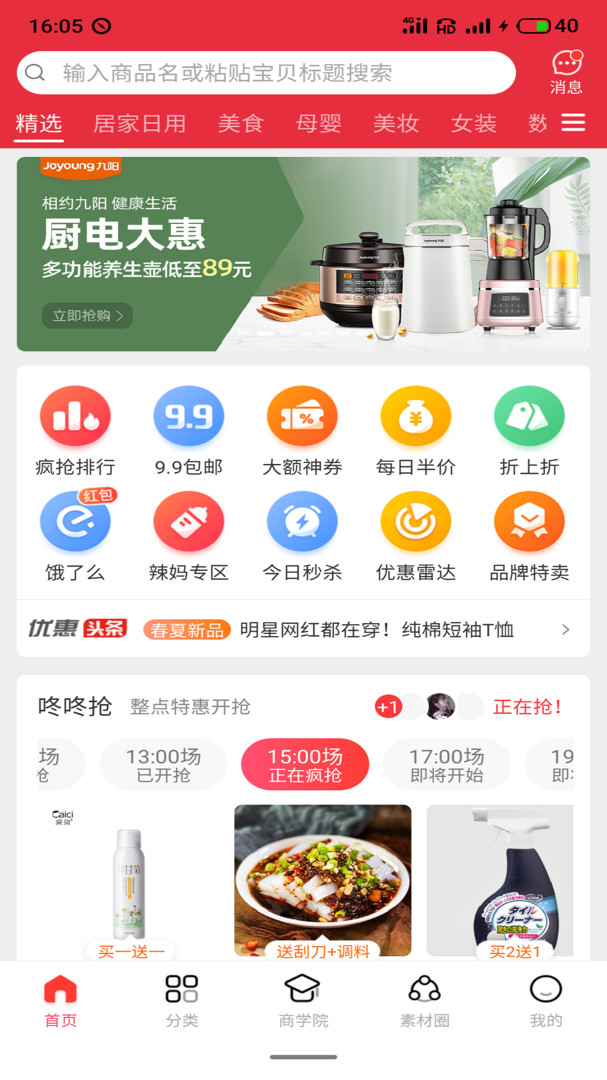Switch to the 居家日用 tab
The height and width of the screenshot is (1080, 607).
pos(139,124)
